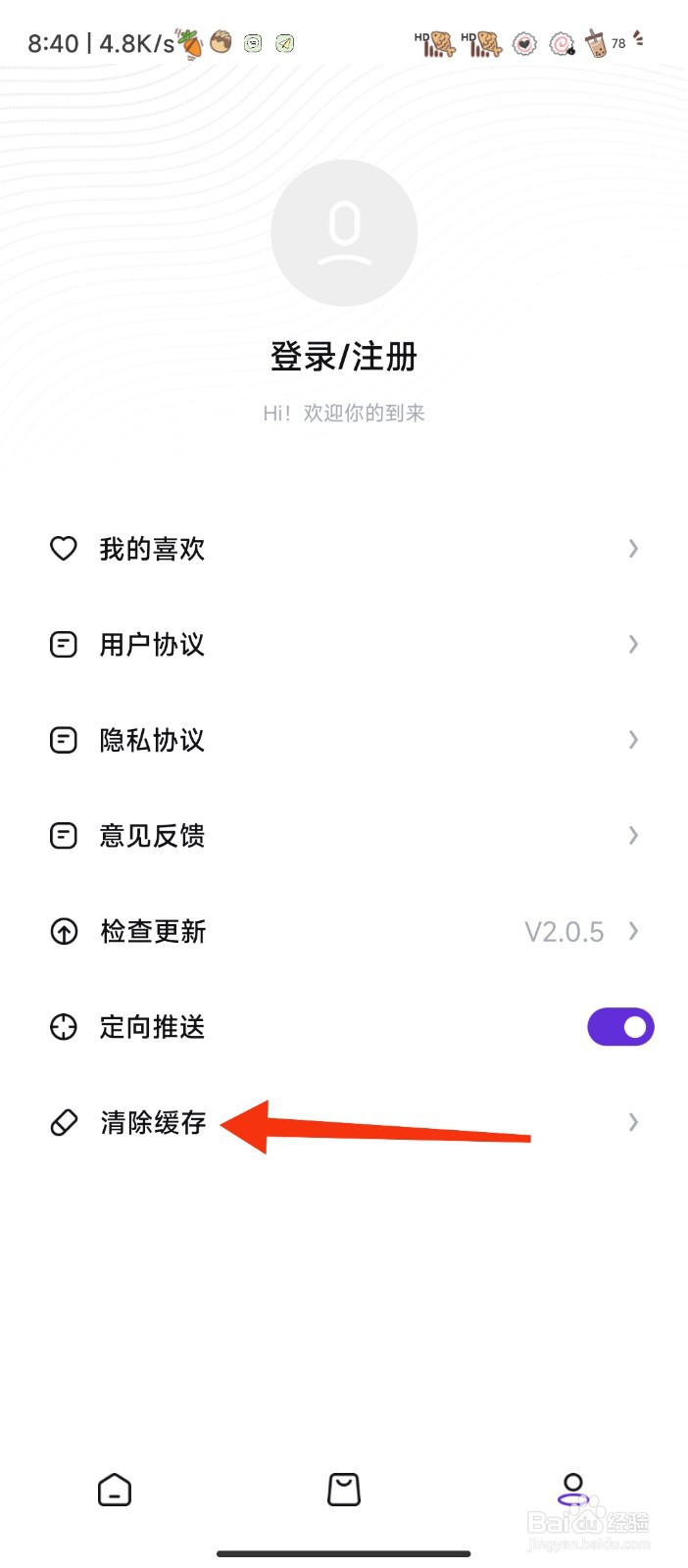Tap the 登录/注册 login text
The width and height of the screenshot is (688, 1568).
(344, 357)
